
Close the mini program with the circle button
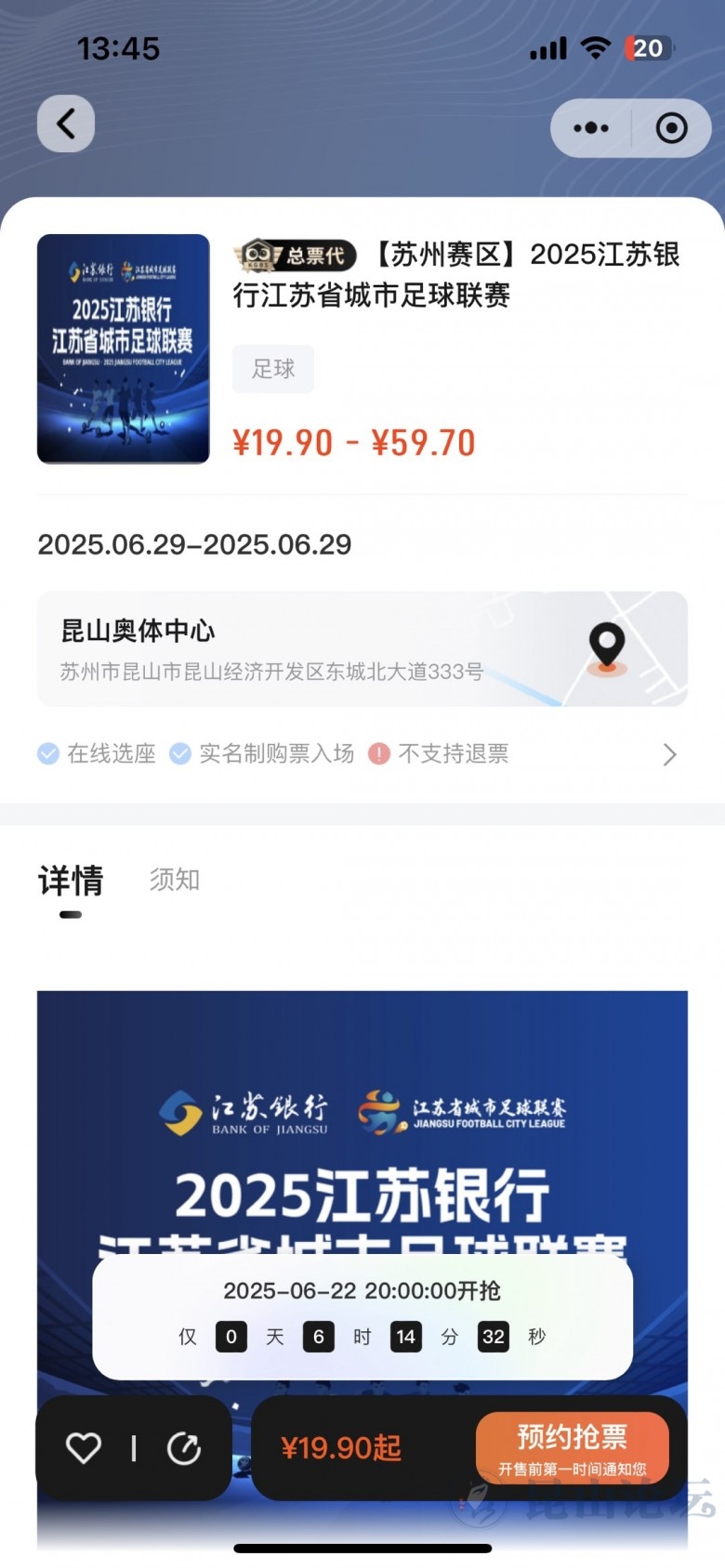pos(671,128)
